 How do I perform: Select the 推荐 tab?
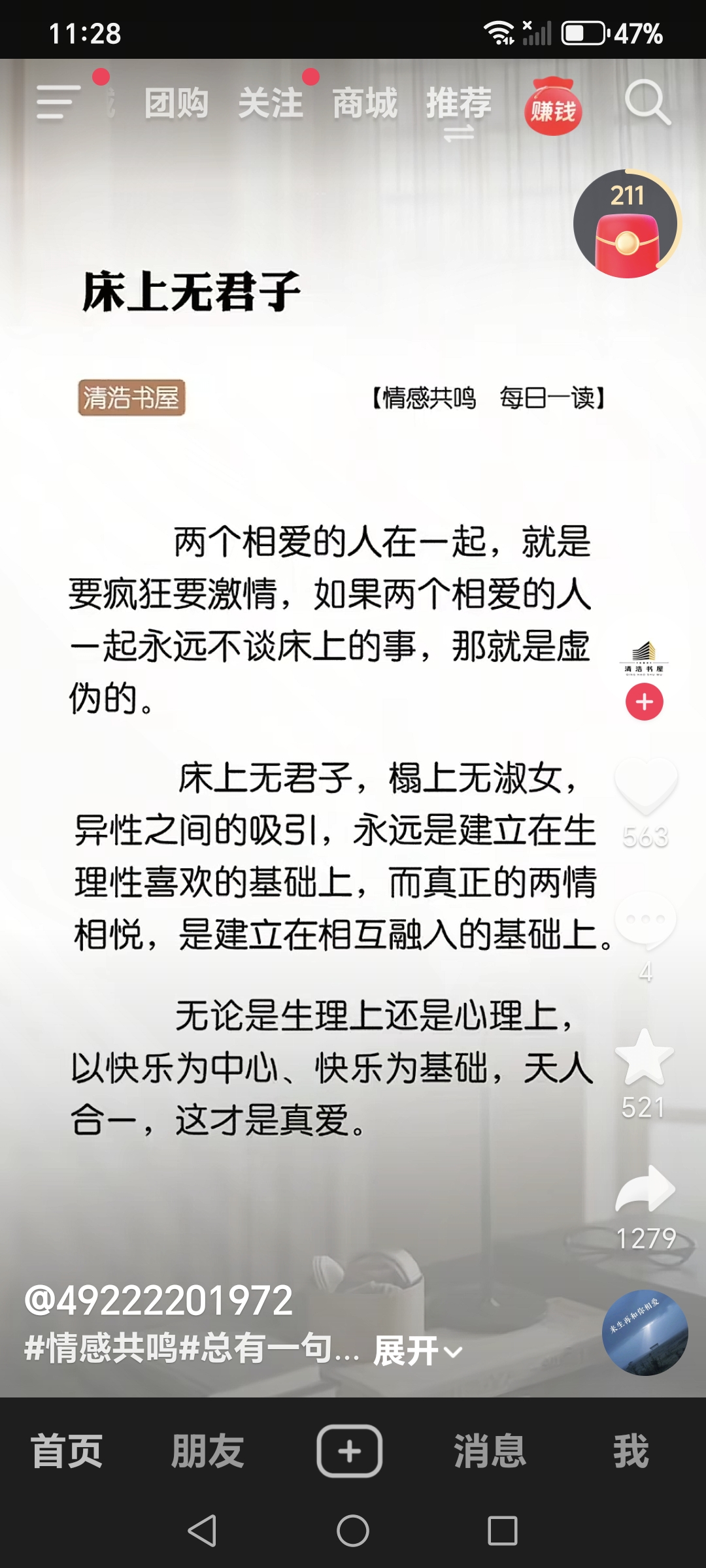coord(458,103)
